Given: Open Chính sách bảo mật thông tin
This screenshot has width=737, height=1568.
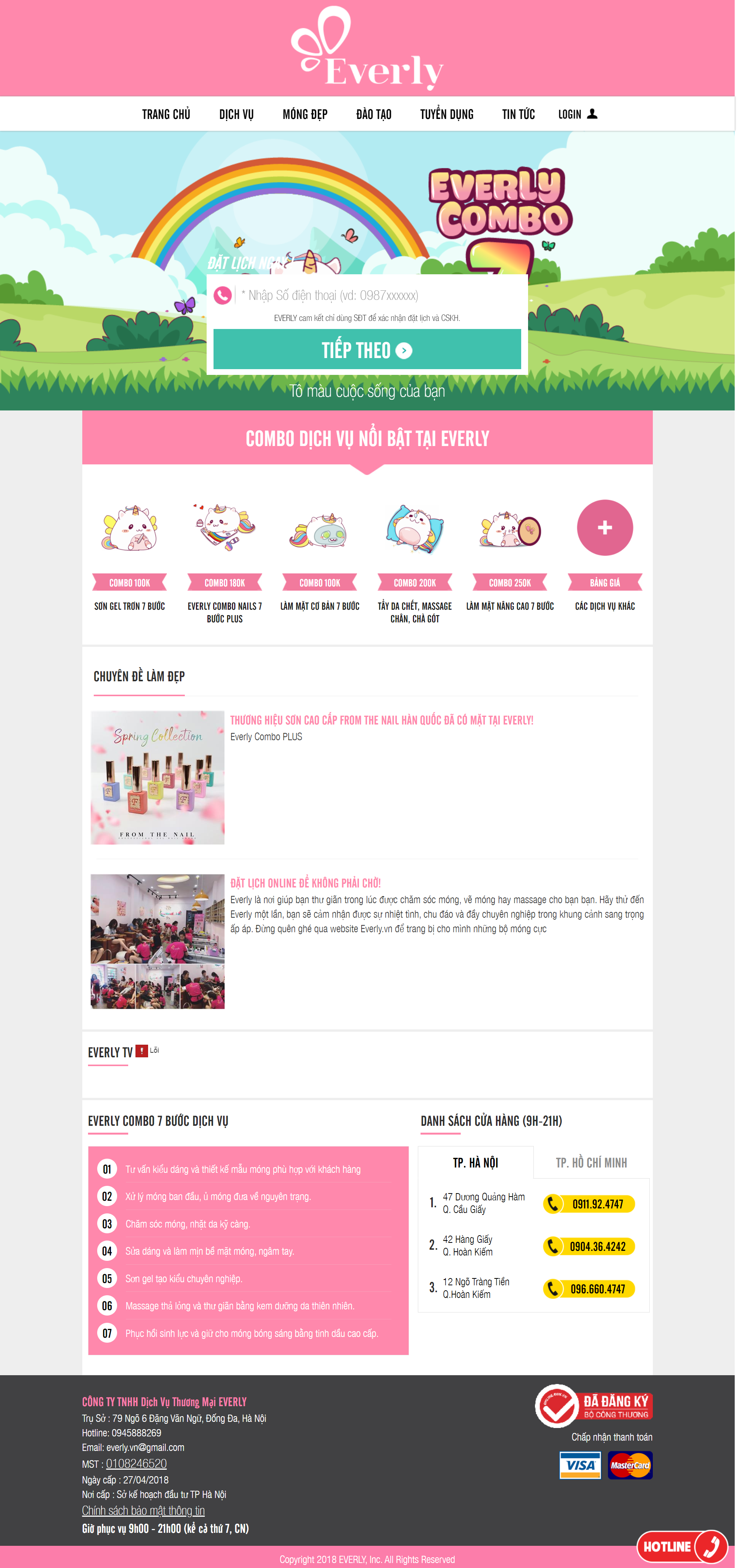Looking at the screenshot, I should (x=143, y=1510).
